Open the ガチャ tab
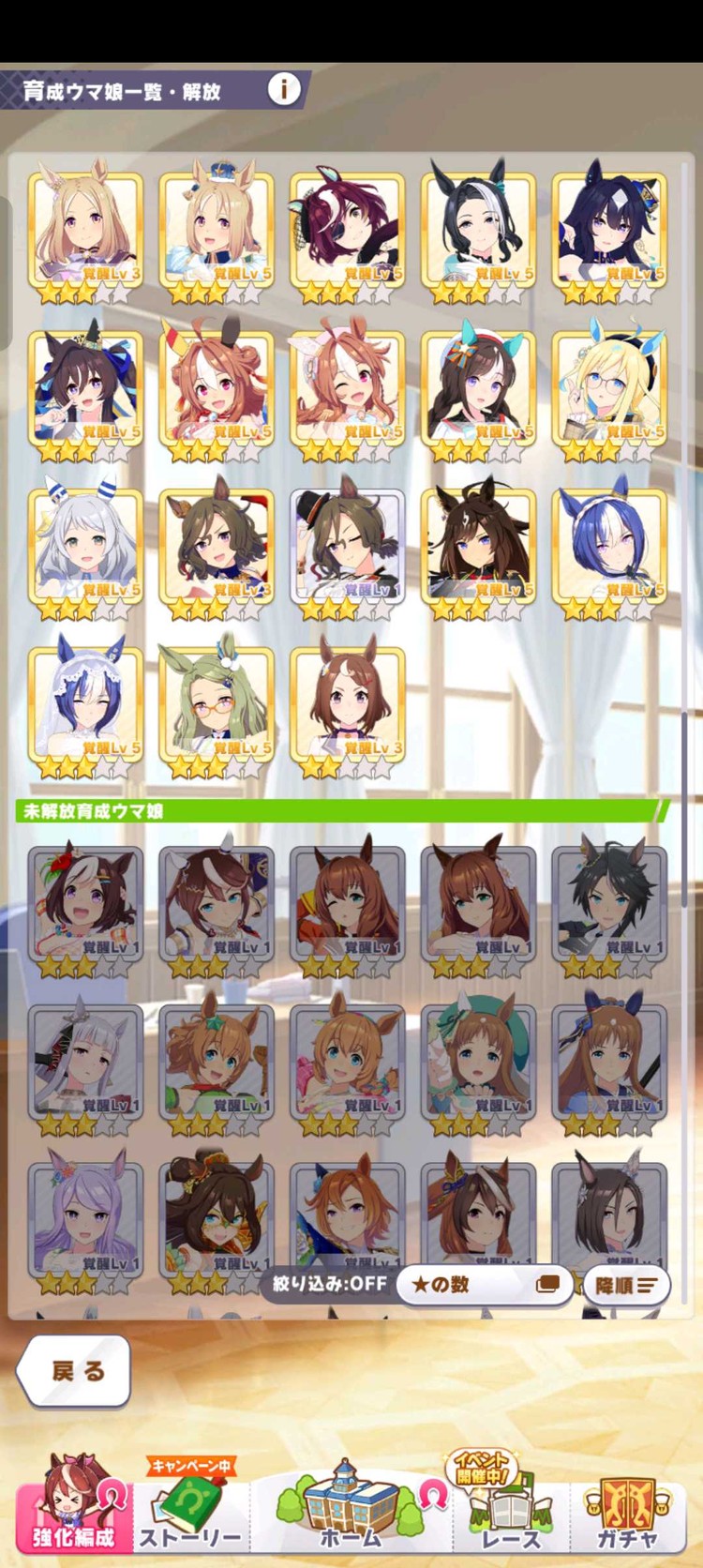The height and width of the screenshot is (1568, 703). (627, 1508)
